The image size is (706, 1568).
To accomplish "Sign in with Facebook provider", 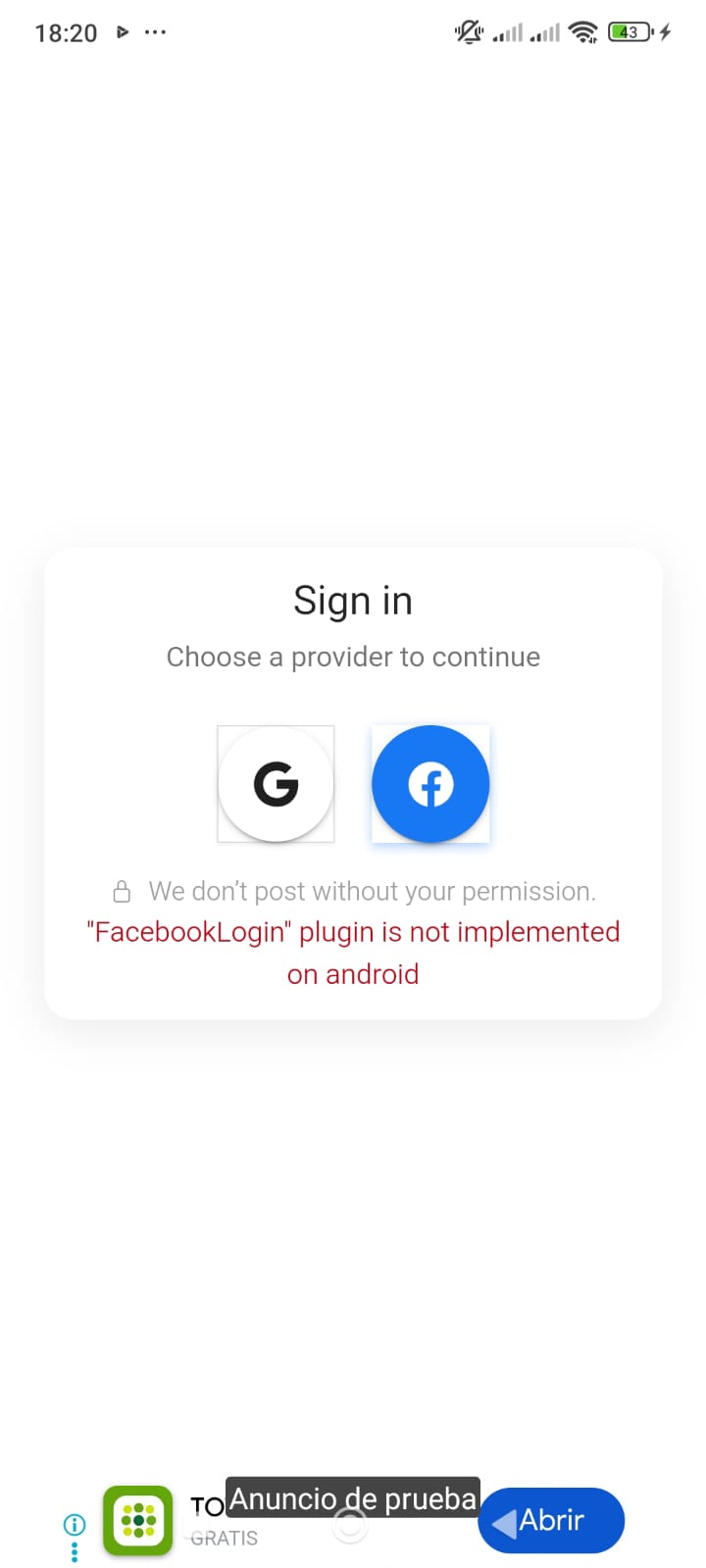I will pyautogui.click(x=430, y=784).
